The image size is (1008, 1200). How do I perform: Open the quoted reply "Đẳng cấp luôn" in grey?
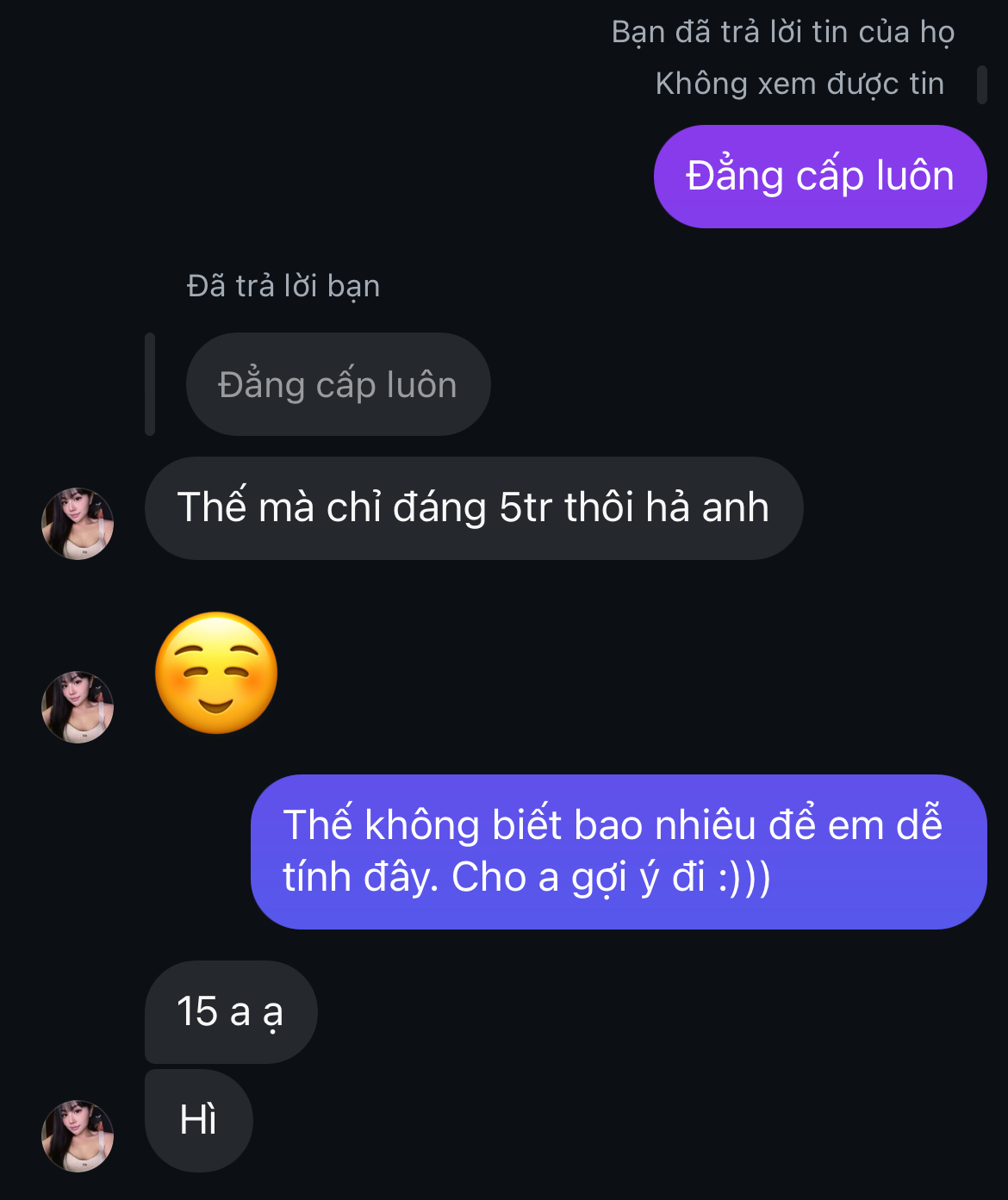(338, 384)
